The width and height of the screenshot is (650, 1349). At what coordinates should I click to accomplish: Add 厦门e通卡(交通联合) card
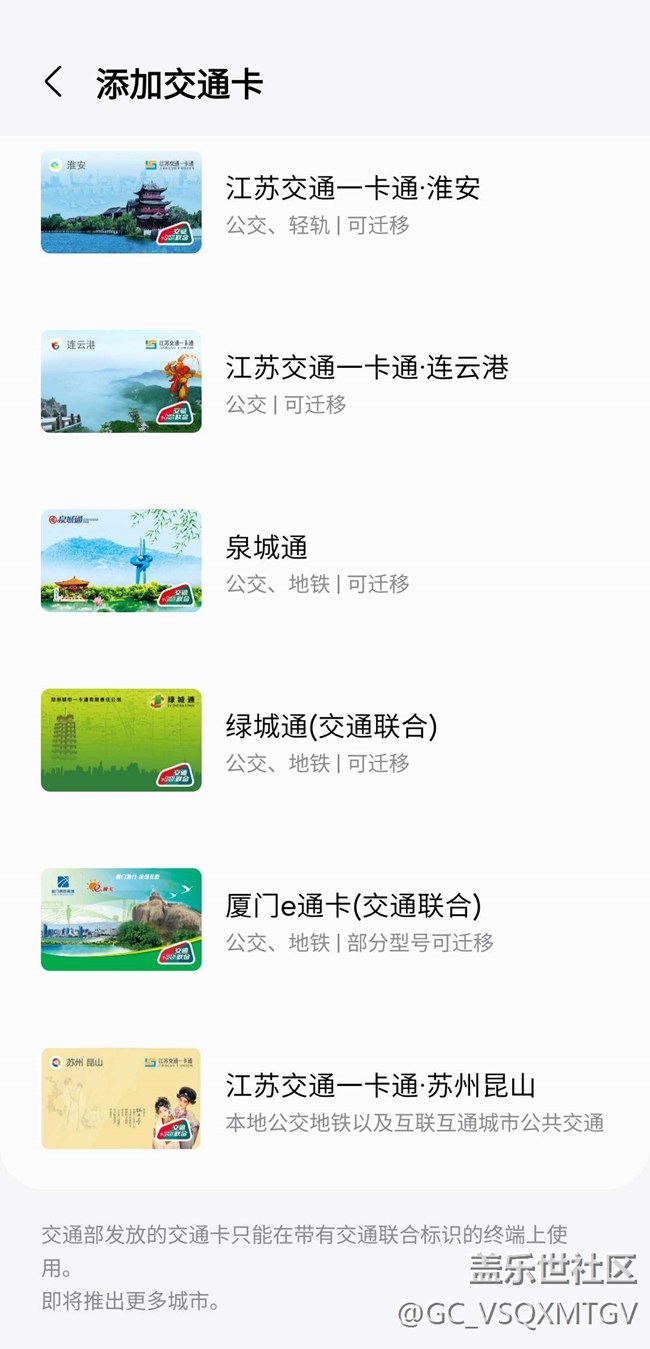coord(325,919)
